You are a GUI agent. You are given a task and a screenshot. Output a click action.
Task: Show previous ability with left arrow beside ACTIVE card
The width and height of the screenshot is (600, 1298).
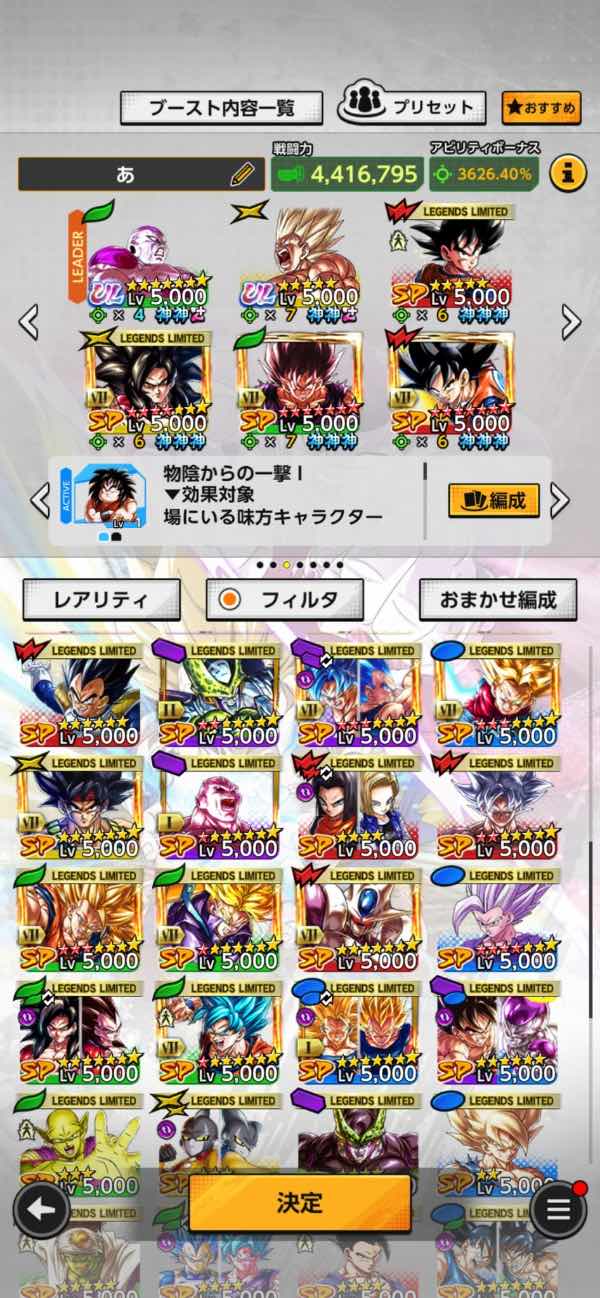click(x=39, y=499)
